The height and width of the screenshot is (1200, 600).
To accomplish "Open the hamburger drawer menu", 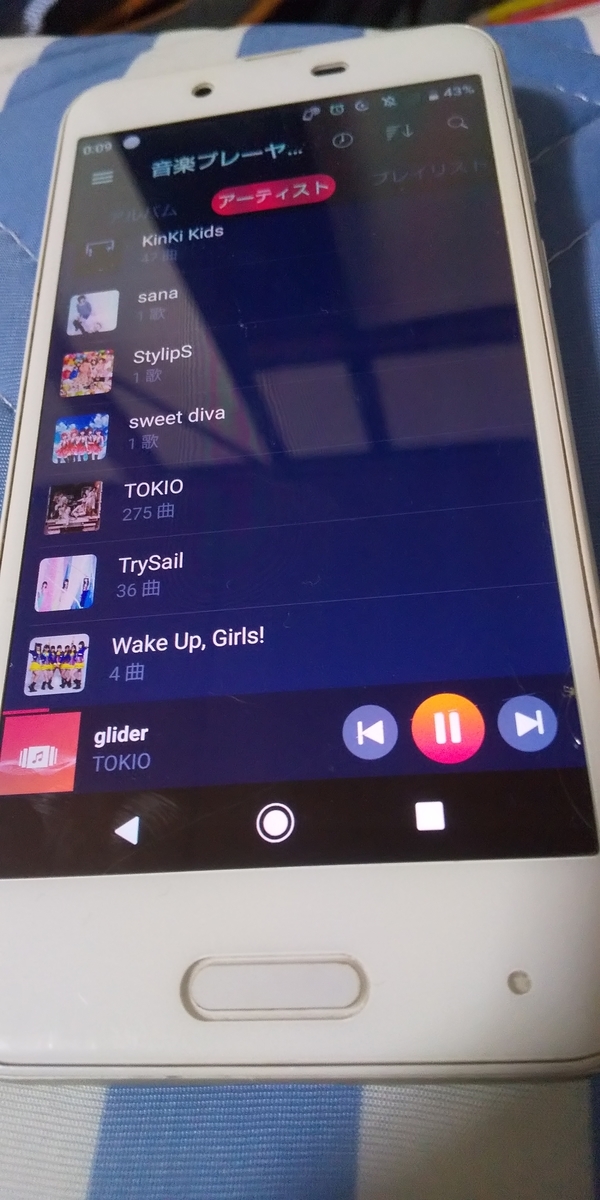I will click(x=102, y=177).
